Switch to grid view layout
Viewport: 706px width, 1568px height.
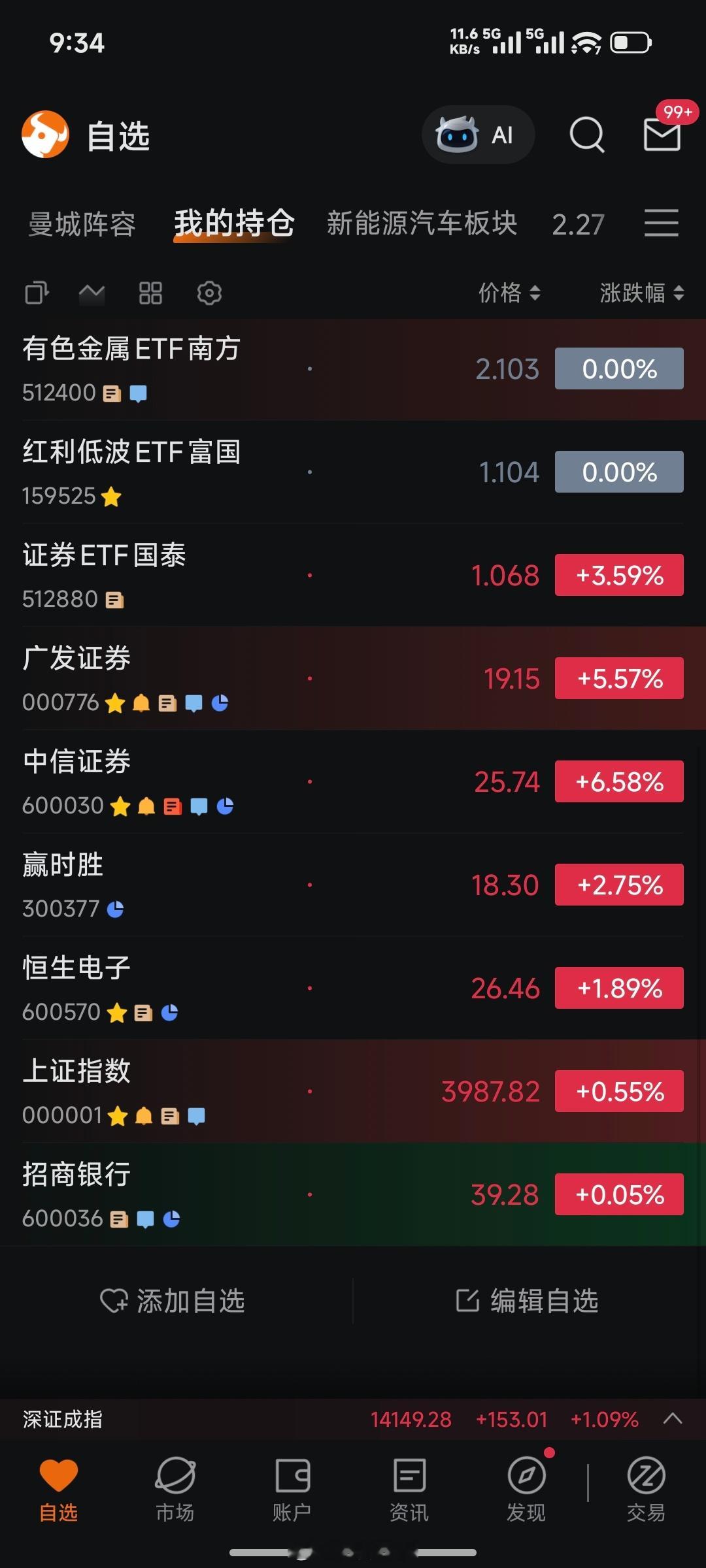150,293
